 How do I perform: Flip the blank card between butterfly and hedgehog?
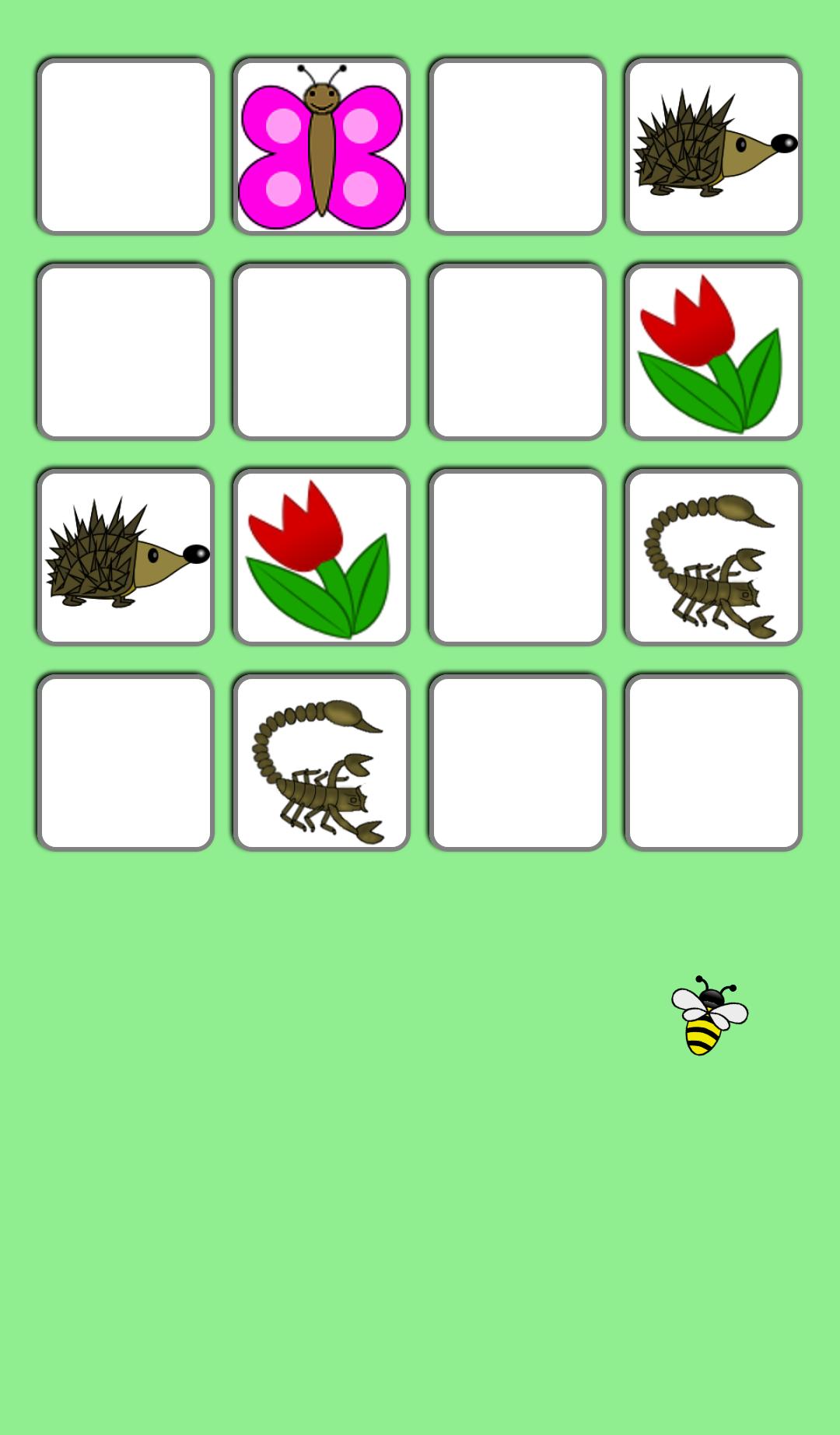click(517, 146)
